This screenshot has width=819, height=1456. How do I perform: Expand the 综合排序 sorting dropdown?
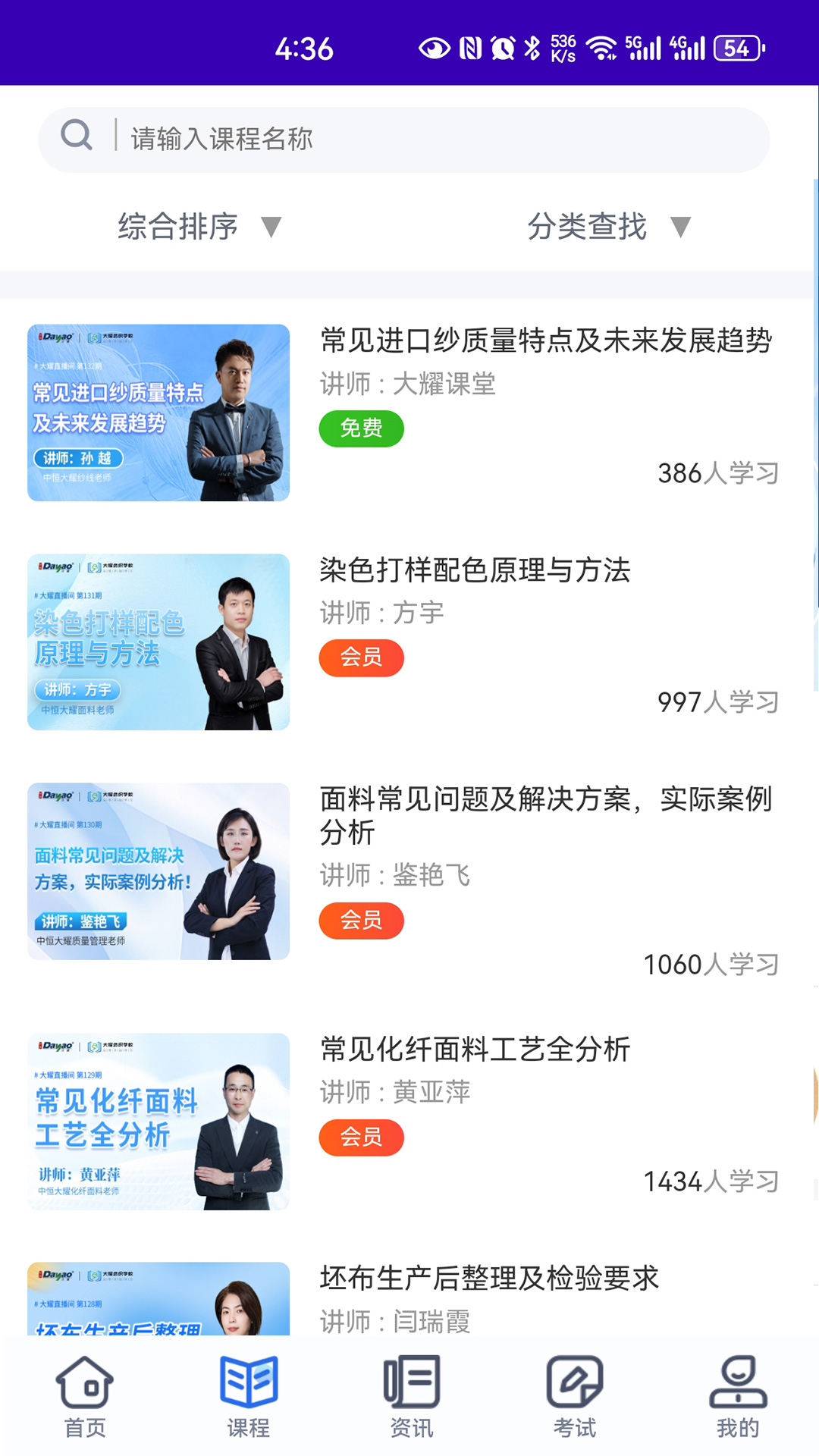pos(199,227)
